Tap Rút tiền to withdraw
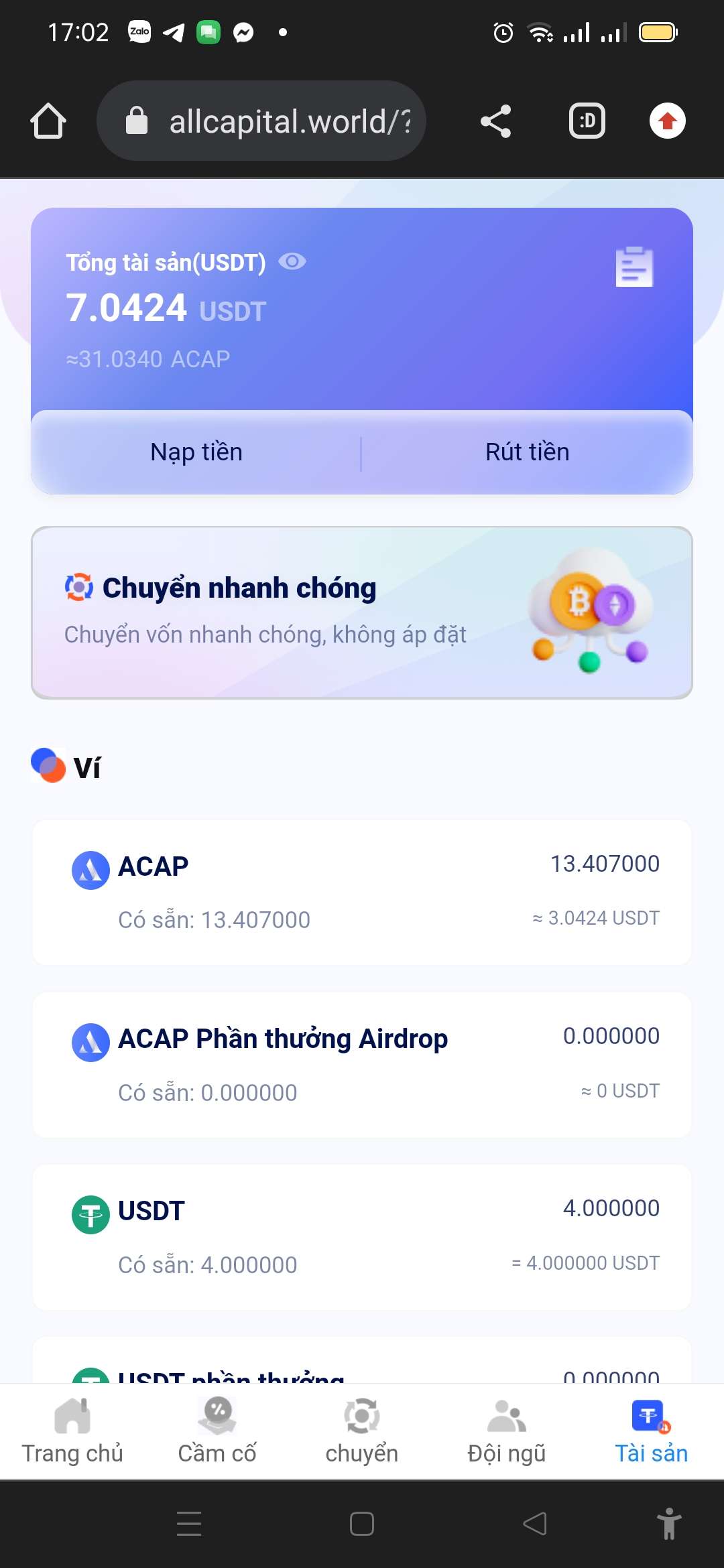724x1568 pixels. click(527, 452)
